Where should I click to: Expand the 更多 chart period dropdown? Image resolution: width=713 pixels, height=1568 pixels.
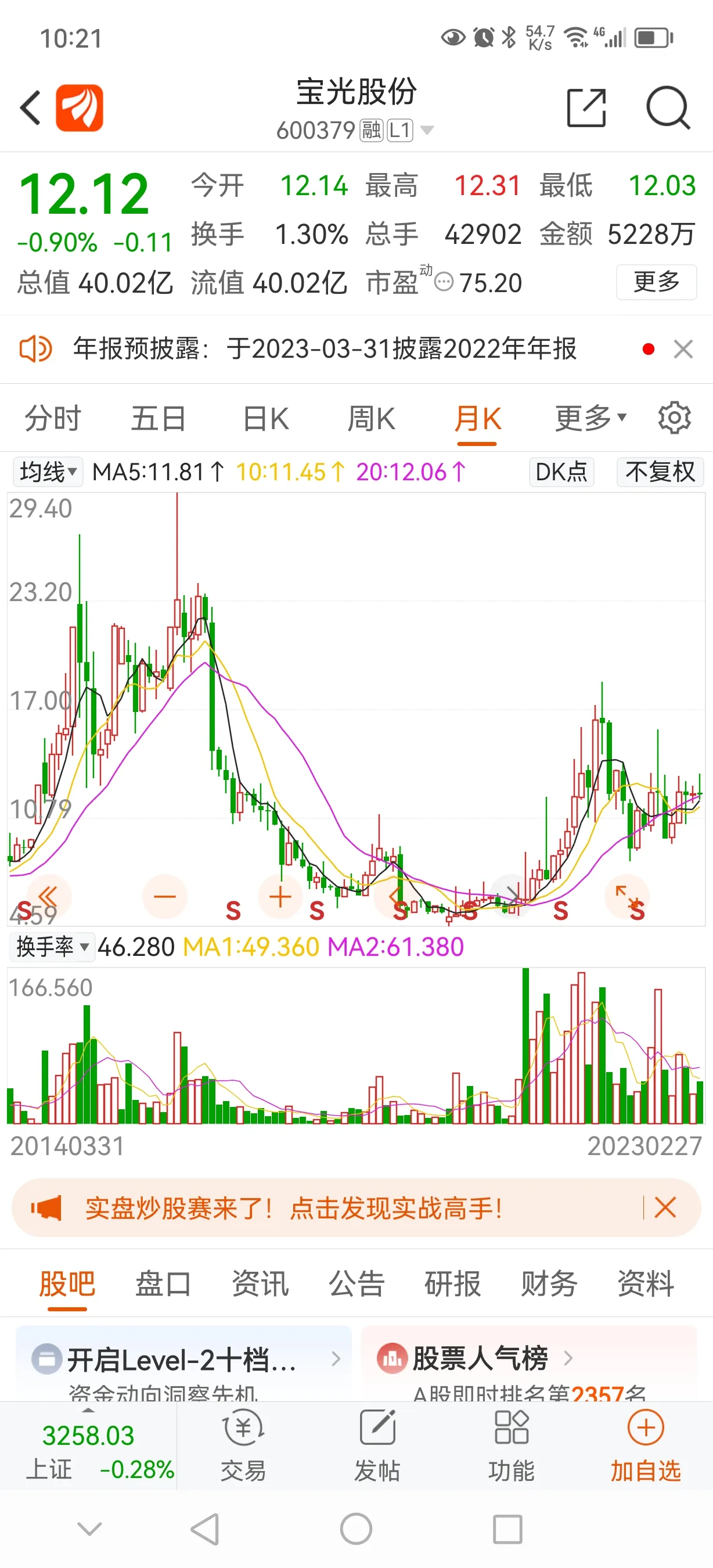(590, 418)
